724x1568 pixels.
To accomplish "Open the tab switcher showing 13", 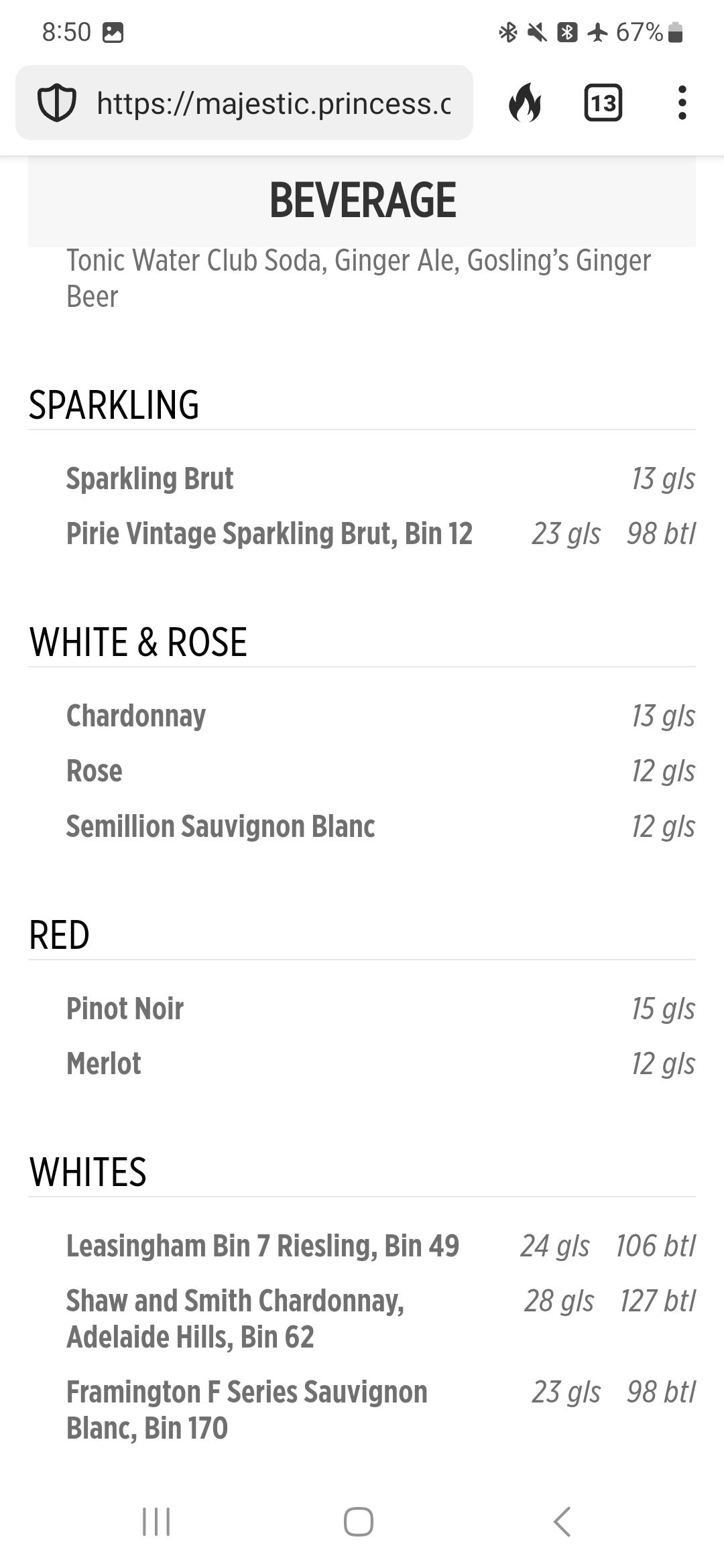I will tap(603, 103).
